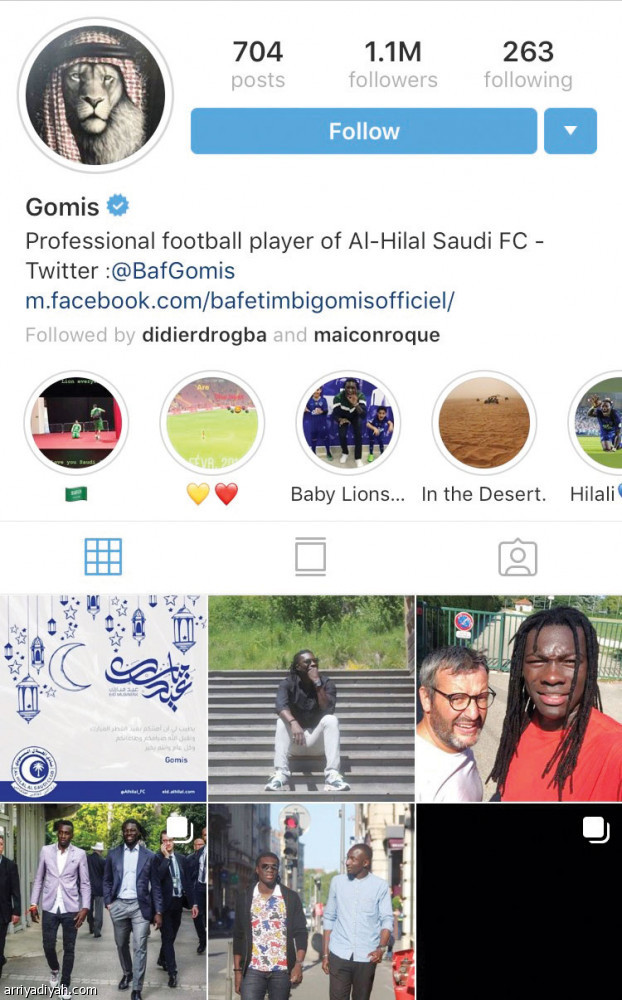Open the selfie post with red shirt
This screenshot has height=1000, width=622.
[x=519, y=698]
